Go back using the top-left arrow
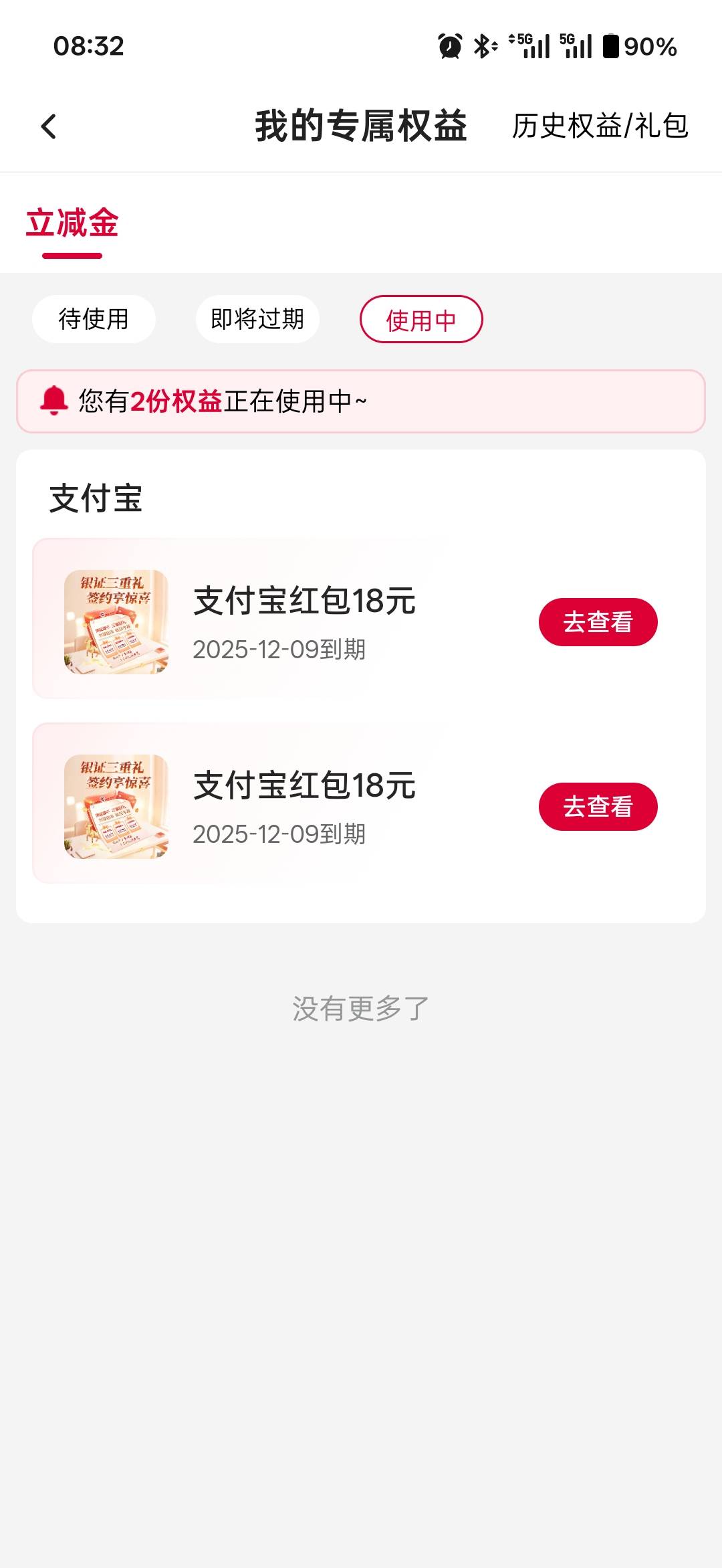The width and height of the screenshot is (722, 1568). point(49,126)
